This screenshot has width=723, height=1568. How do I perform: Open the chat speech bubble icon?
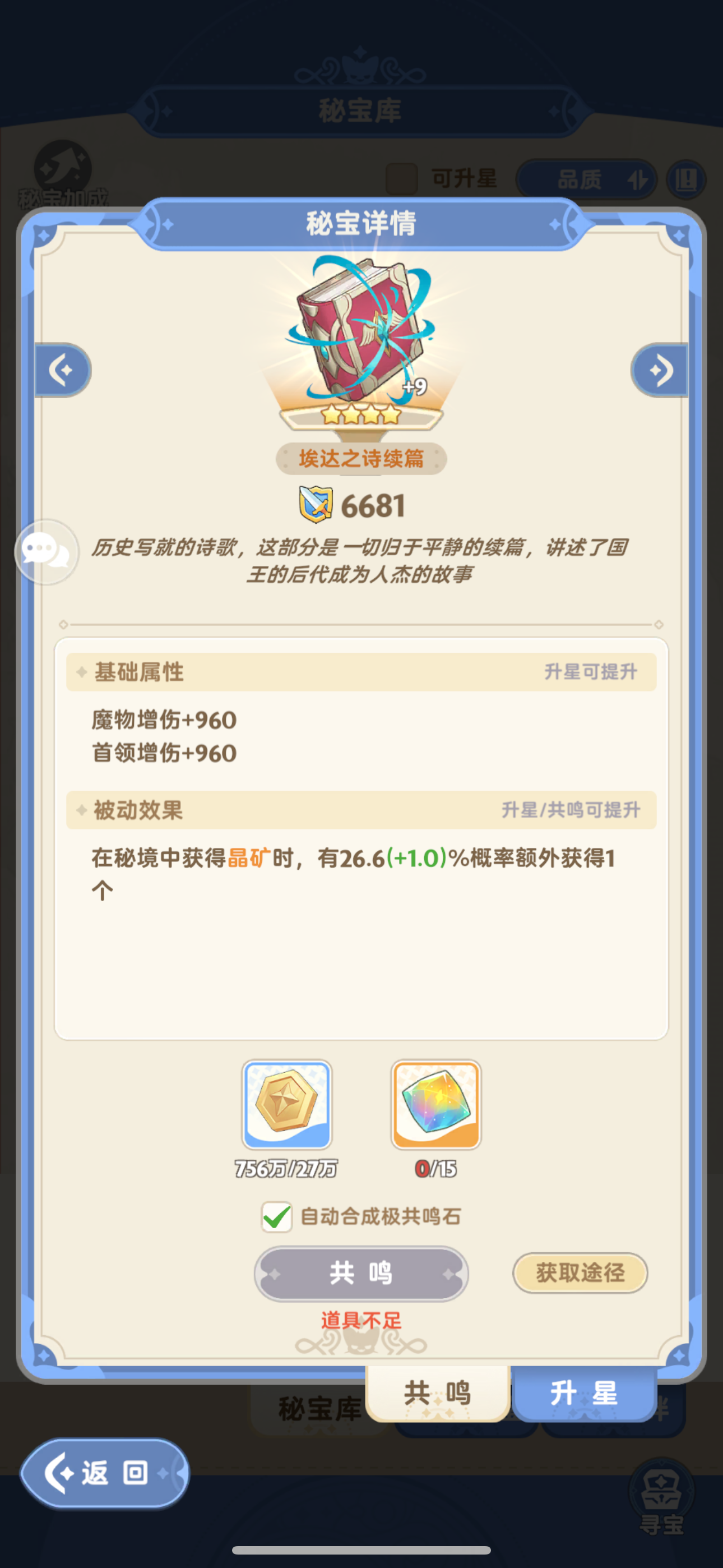(47, 551)
